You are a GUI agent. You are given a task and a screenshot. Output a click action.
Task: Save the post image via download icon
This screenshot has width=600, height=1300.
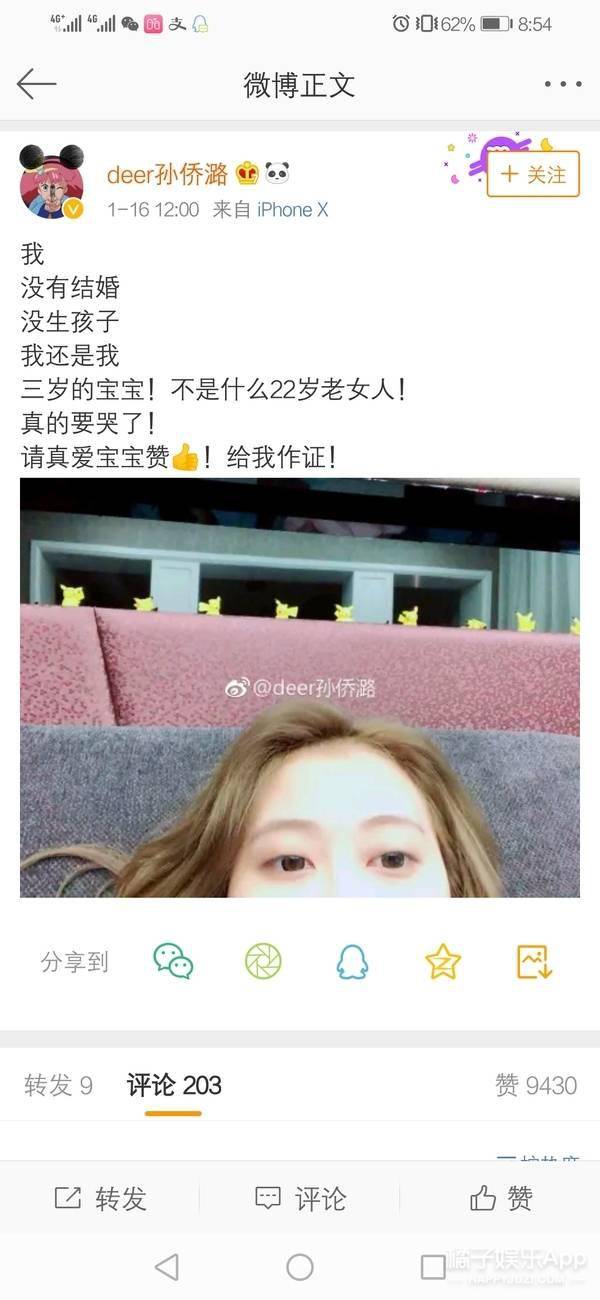point(534,962)
